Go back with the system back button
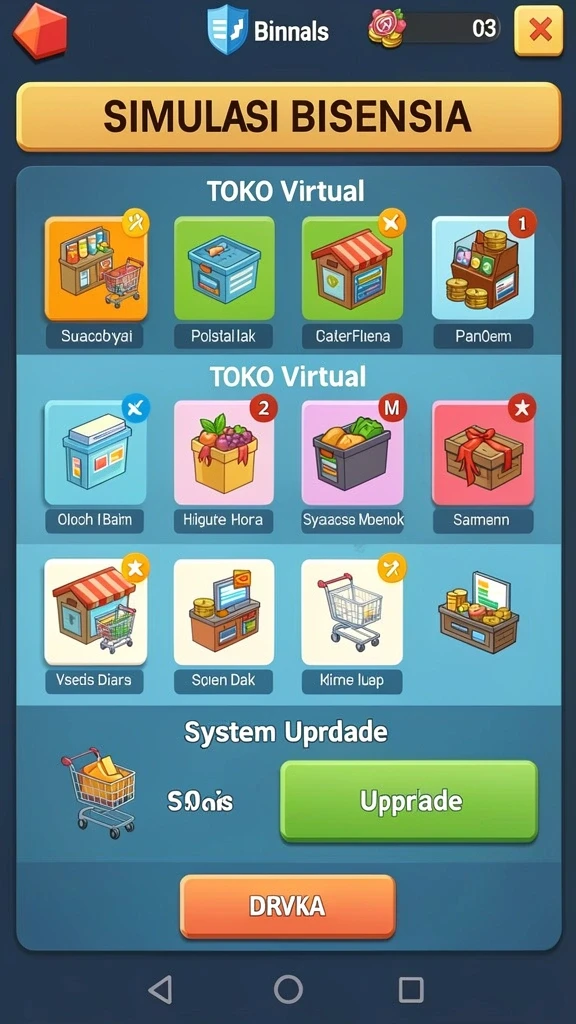576x1024 pixels. 161,989
